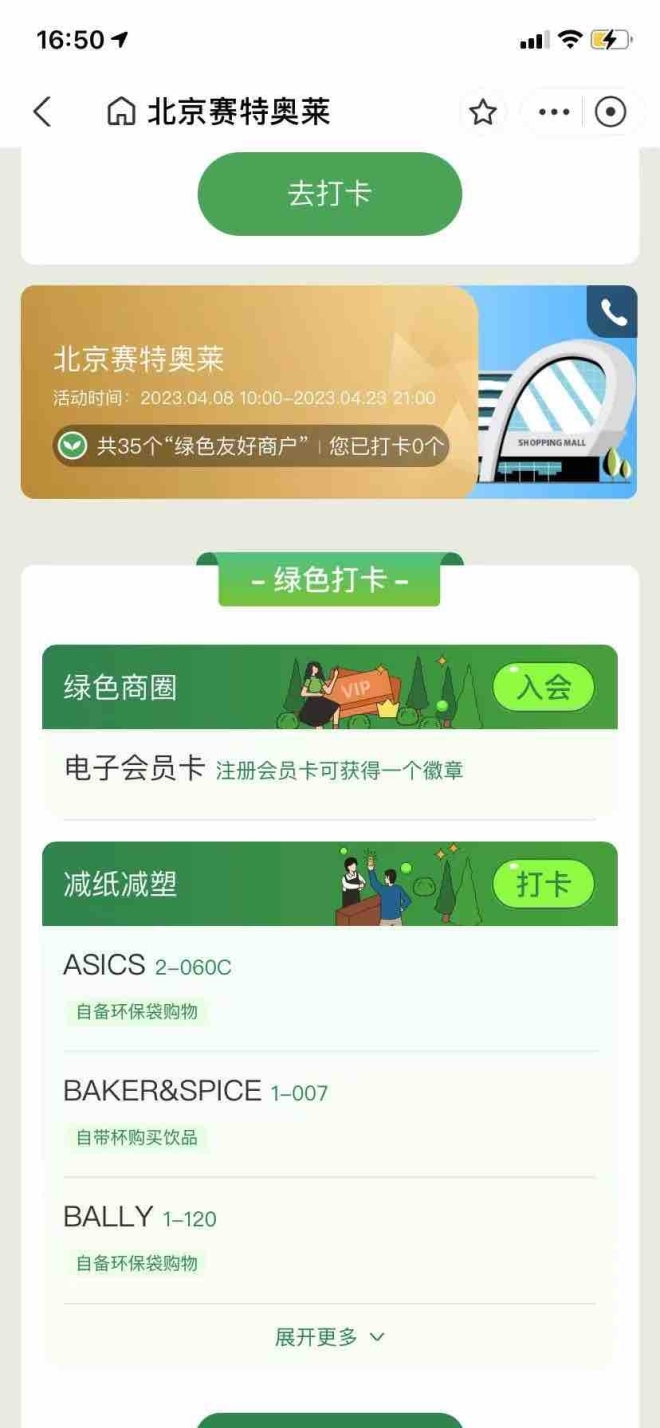This screenshot has height=1428, width=660.
Task: Go back to the previous page
Action: pyautogui.click(x=42, y=112)
